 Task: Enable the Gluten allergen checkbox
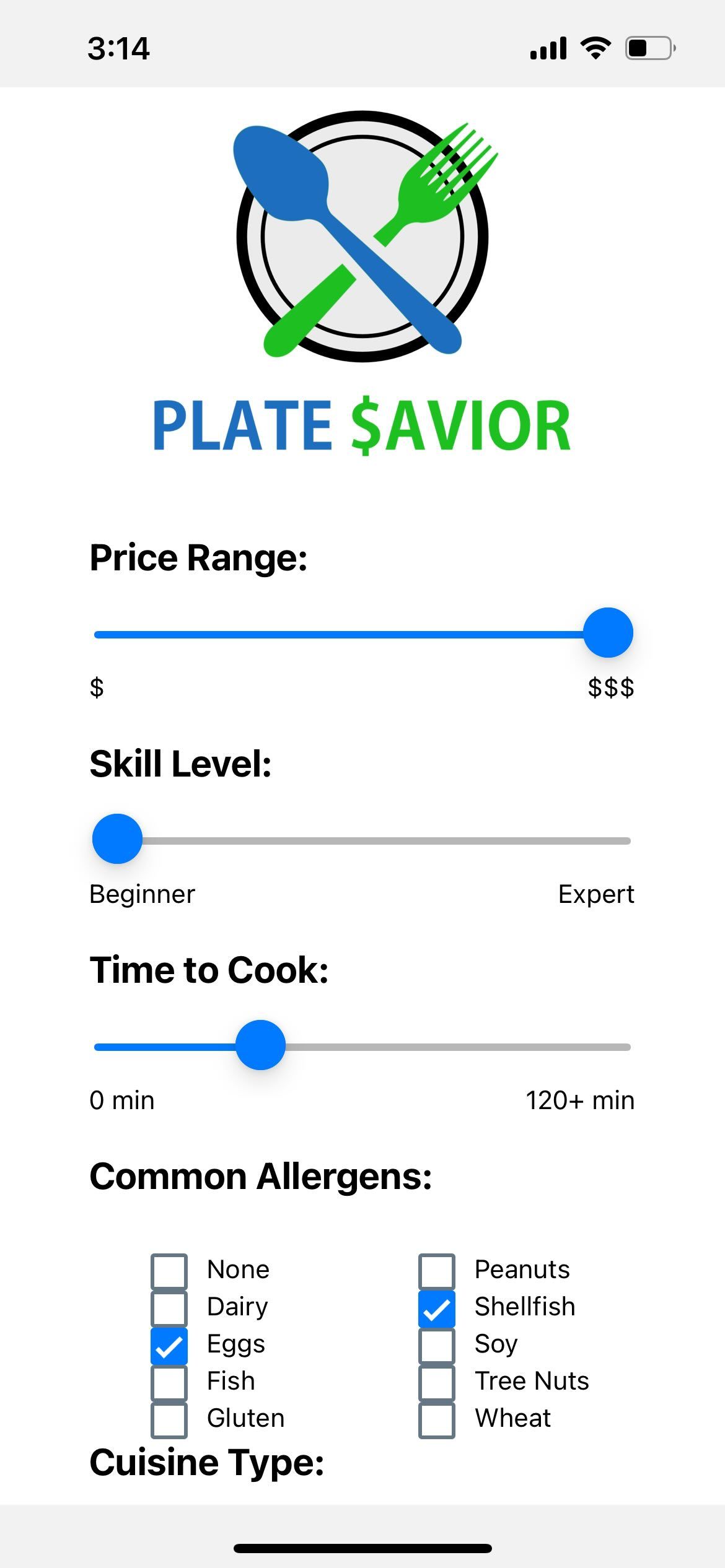tap(169, 1420)
